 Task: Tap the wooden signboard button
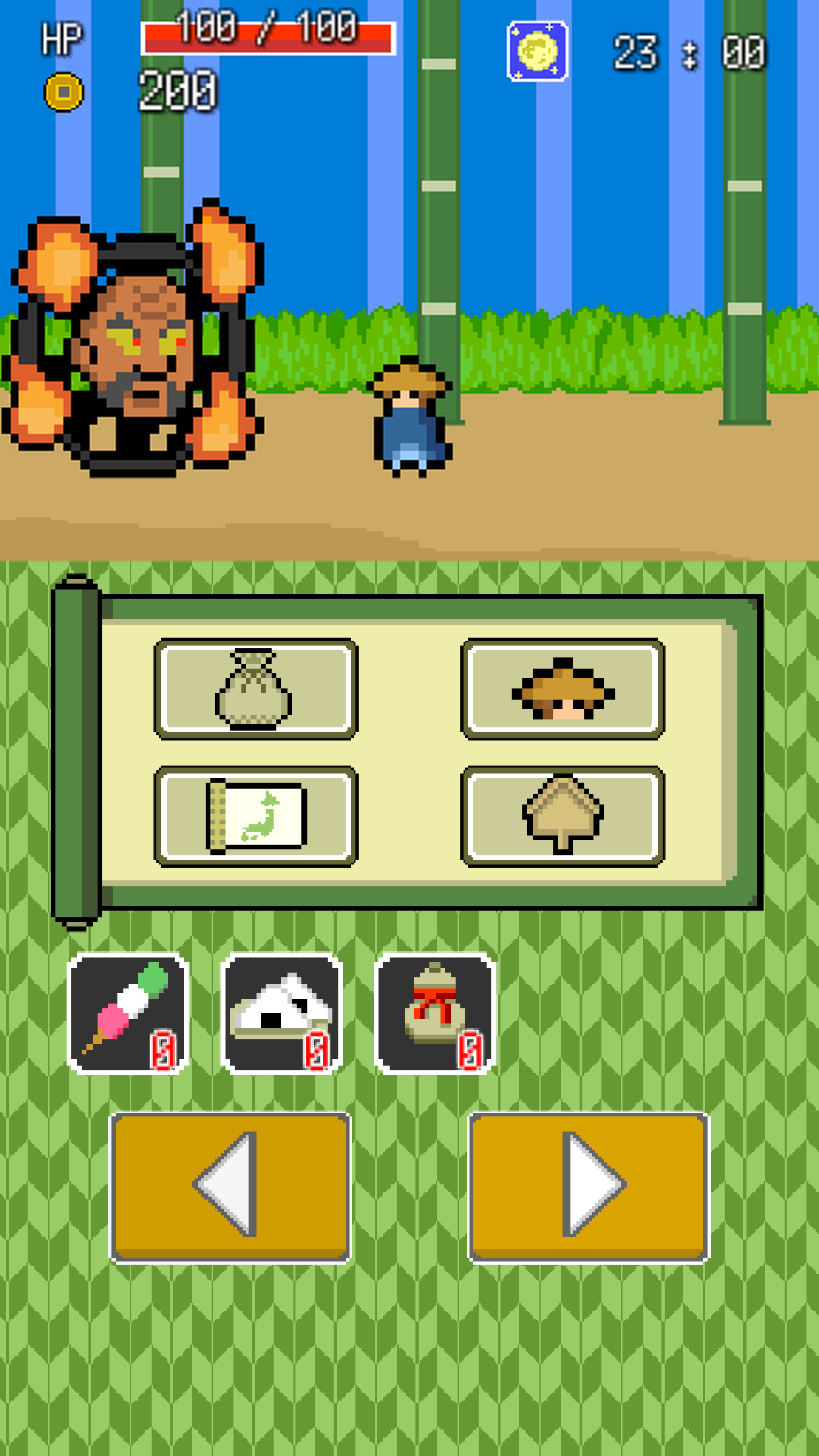[562, 816]
